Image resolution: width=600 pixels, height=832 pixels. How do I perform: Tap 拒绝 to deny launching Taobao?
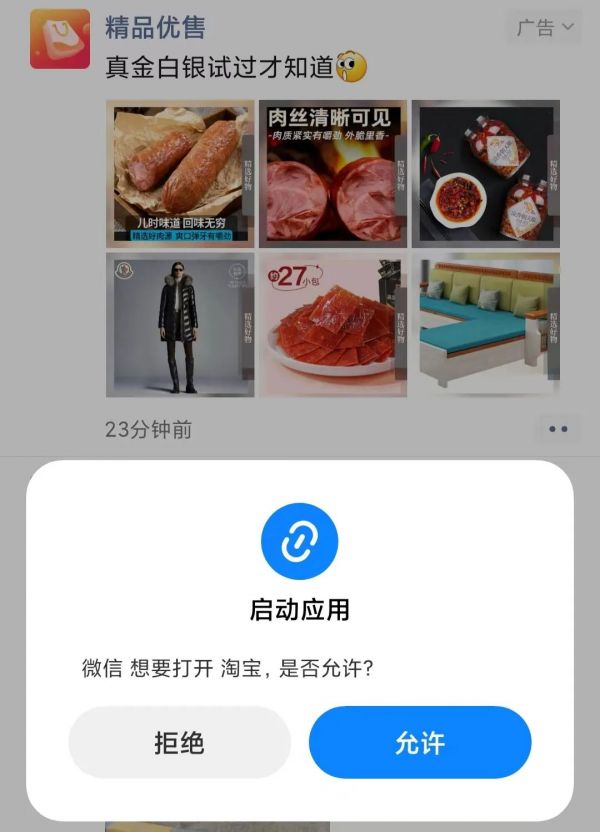coord(180,742)
